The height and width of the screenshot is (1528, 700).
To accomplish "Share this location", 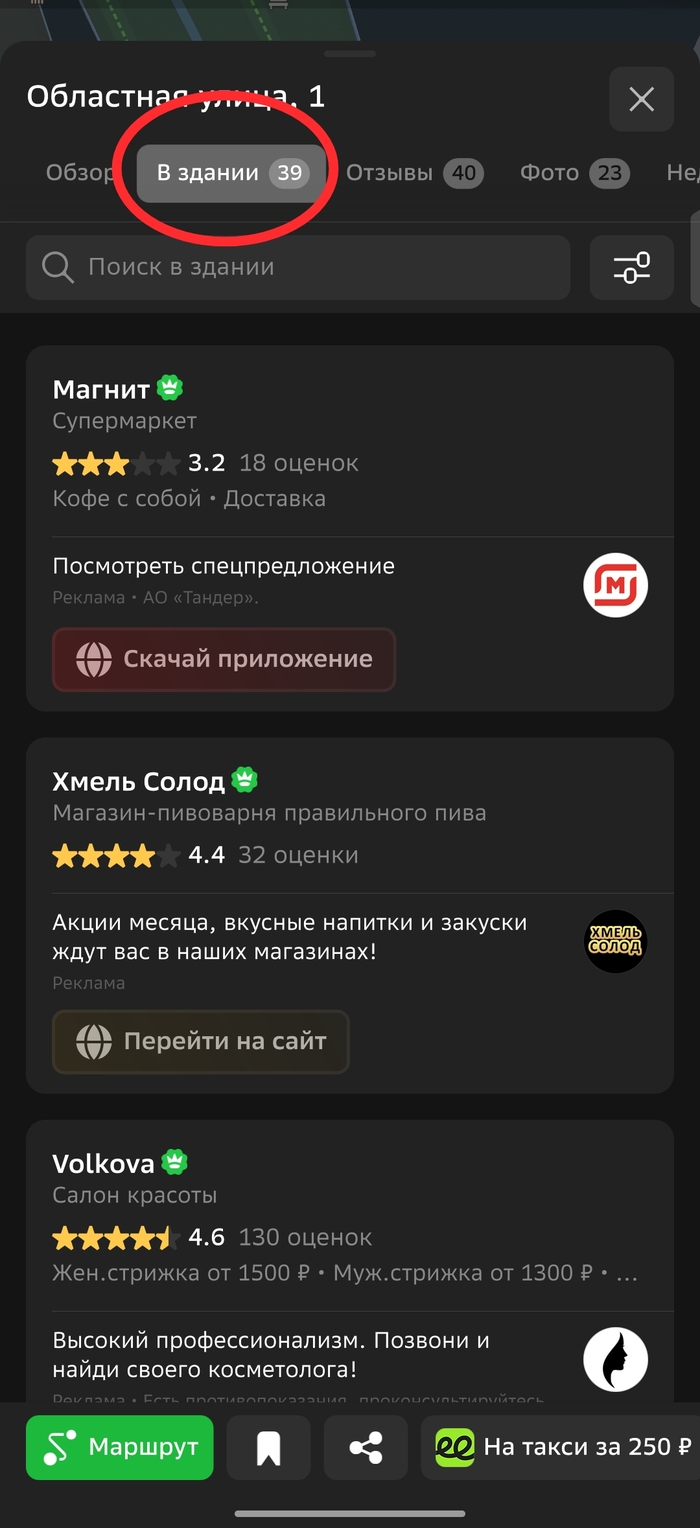I will tap(366, 1447).
